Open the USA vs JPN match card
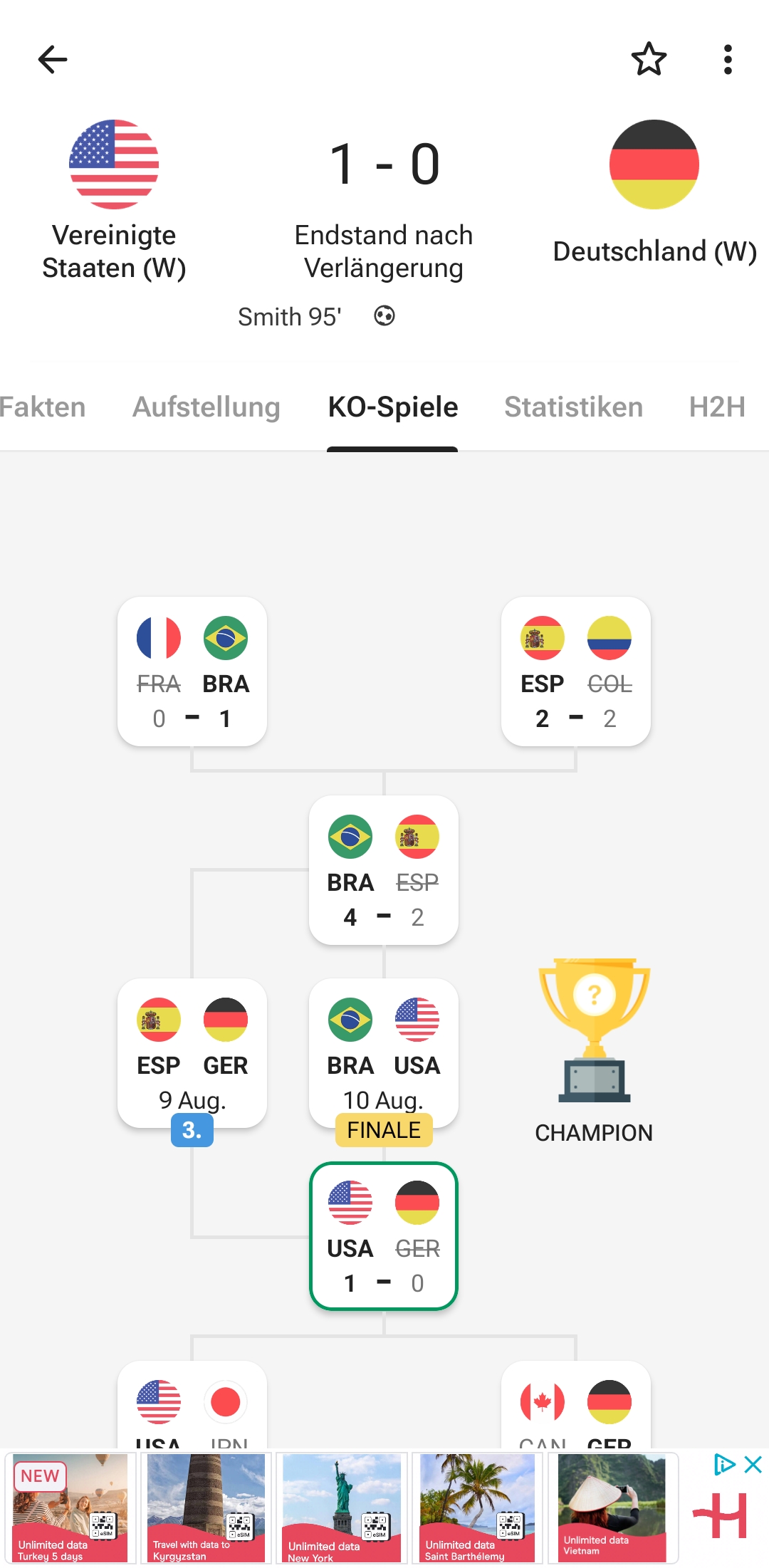Screen dimensions: 769x1568 [192, 1405]
